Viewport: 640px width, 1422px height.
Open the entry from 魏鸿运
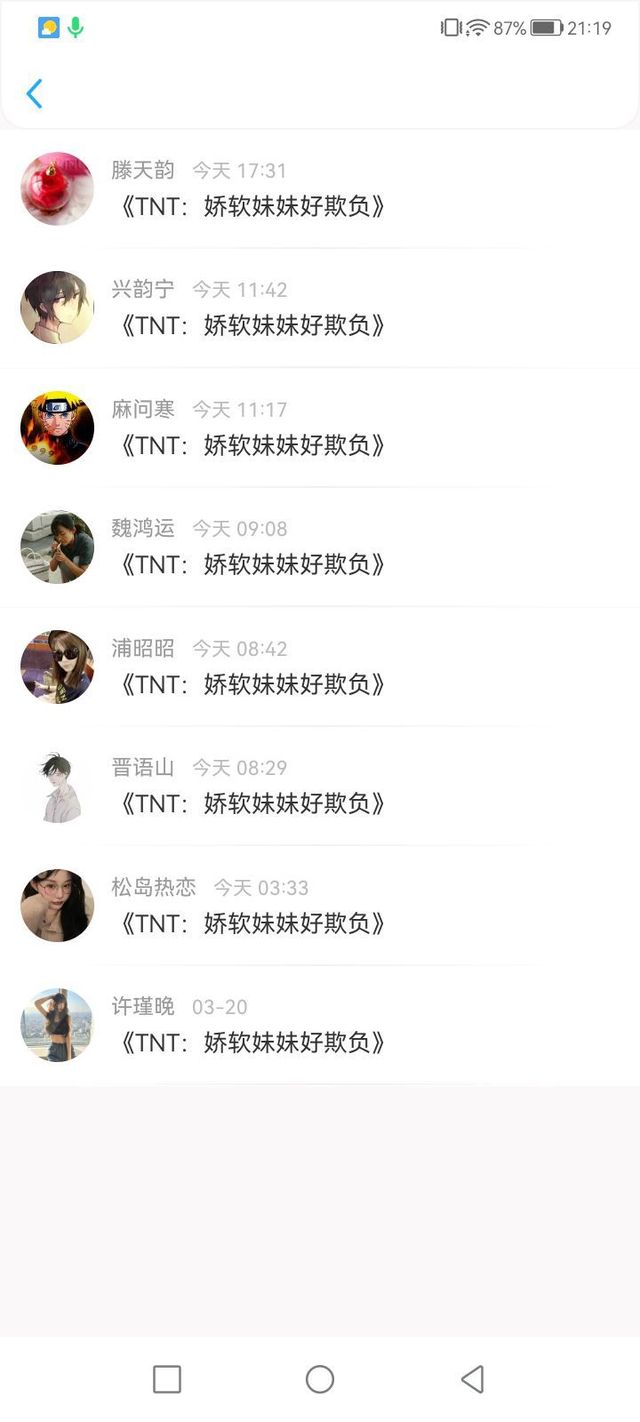click(320, 547)
